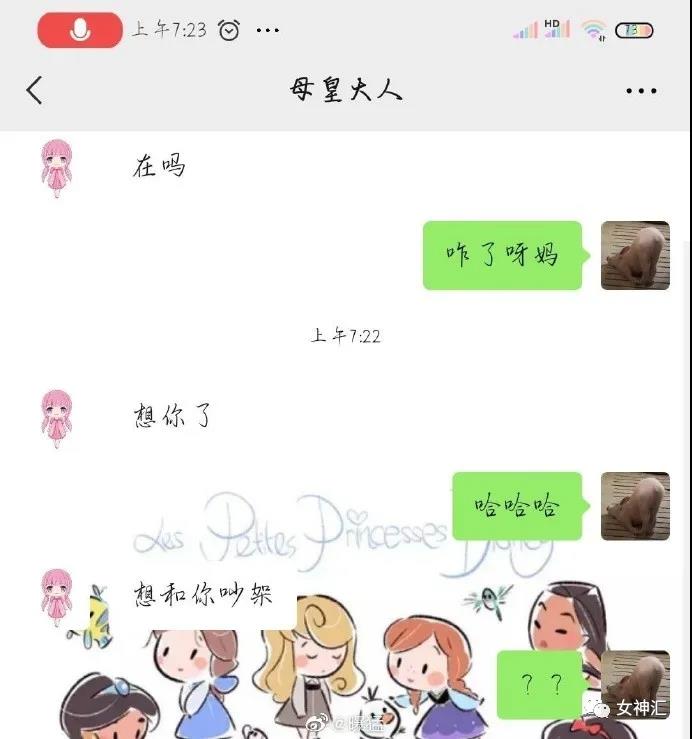Image resolution: width=692 pixels, height=739 pixels.
Task: Open mom's avatar beside the 想和你吵架 message
Action: (57, 597)
